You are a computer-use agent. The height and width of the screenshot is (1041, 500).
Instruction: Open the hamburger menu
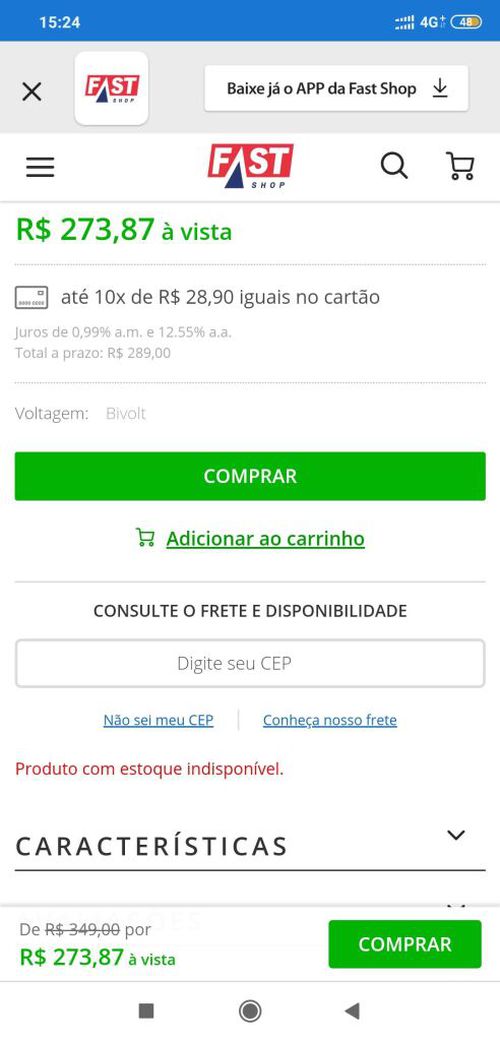click(40, 167)
